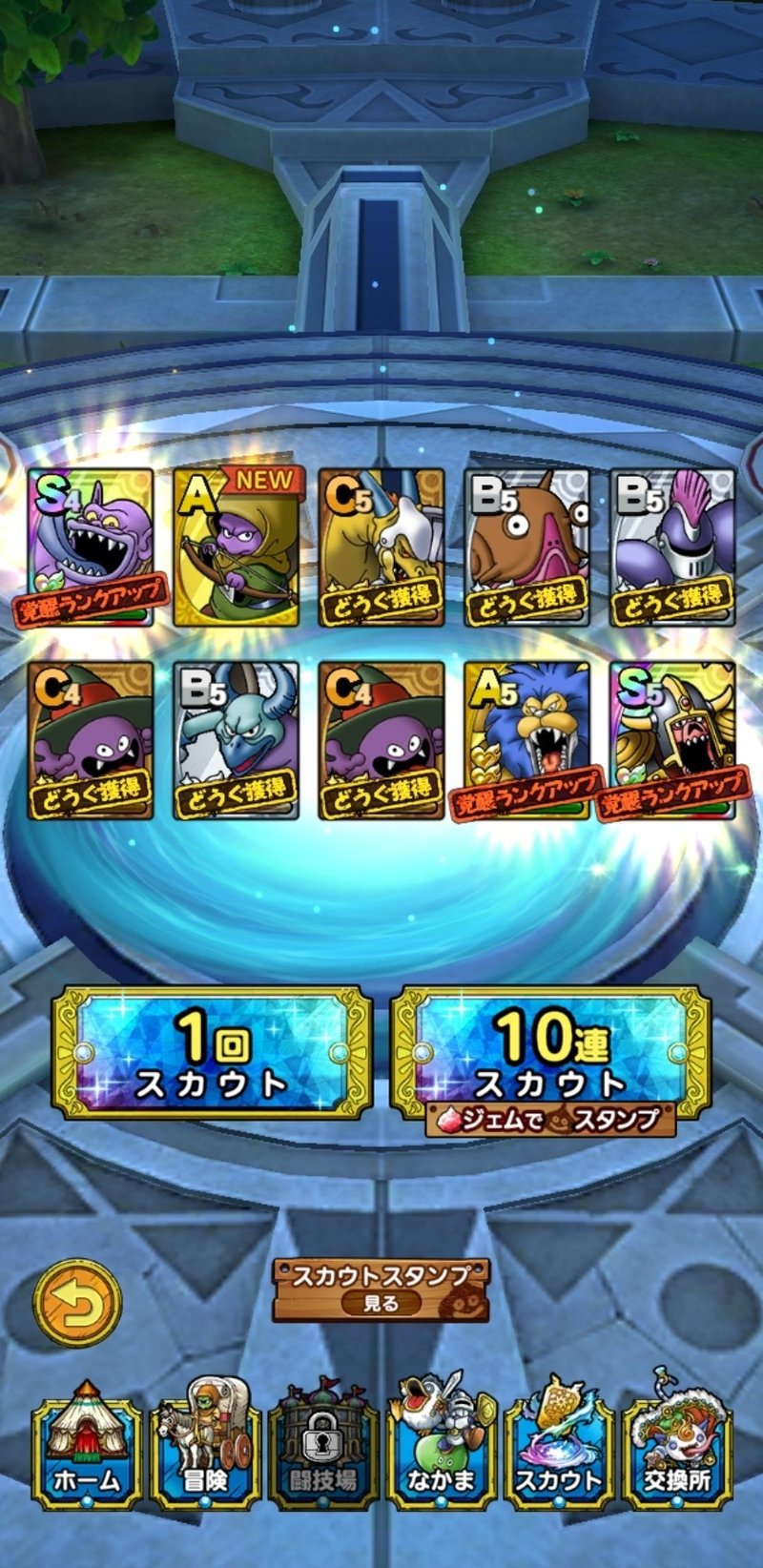Select the B5 purple armored knight card
763x1568 pixels.
pos(672,547)
